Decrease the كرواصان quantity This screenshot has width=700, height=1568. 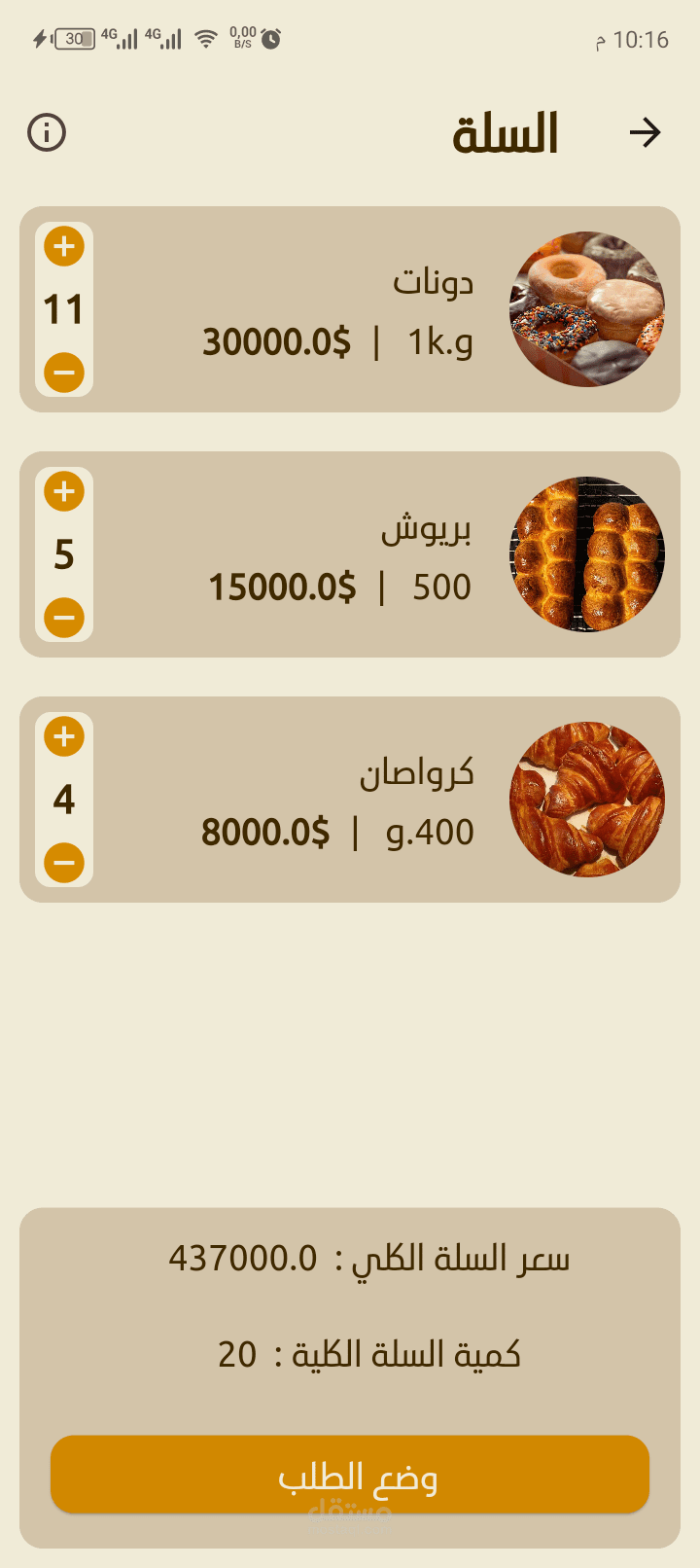[x=64, y=863]
